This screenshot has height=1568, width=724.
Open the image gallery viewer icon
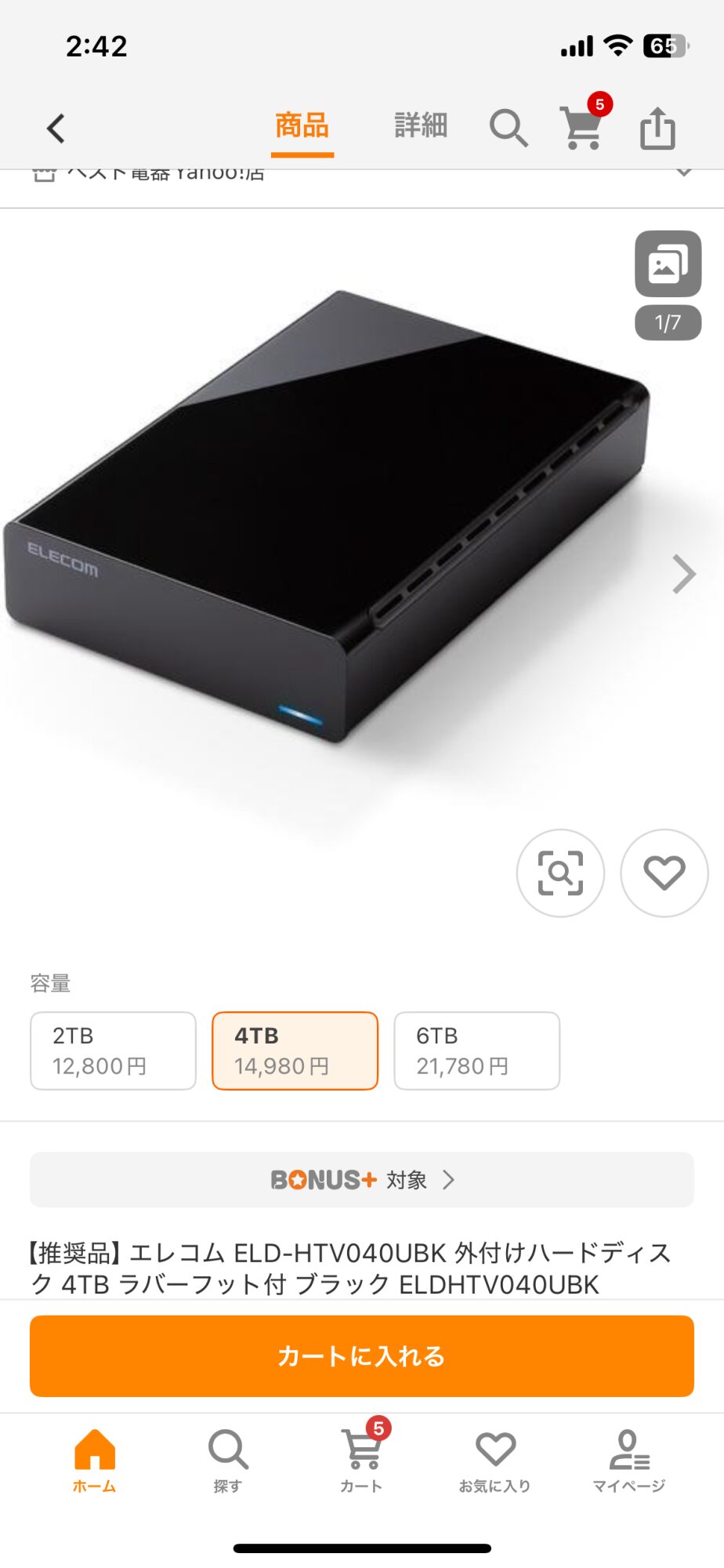point(668,263)
